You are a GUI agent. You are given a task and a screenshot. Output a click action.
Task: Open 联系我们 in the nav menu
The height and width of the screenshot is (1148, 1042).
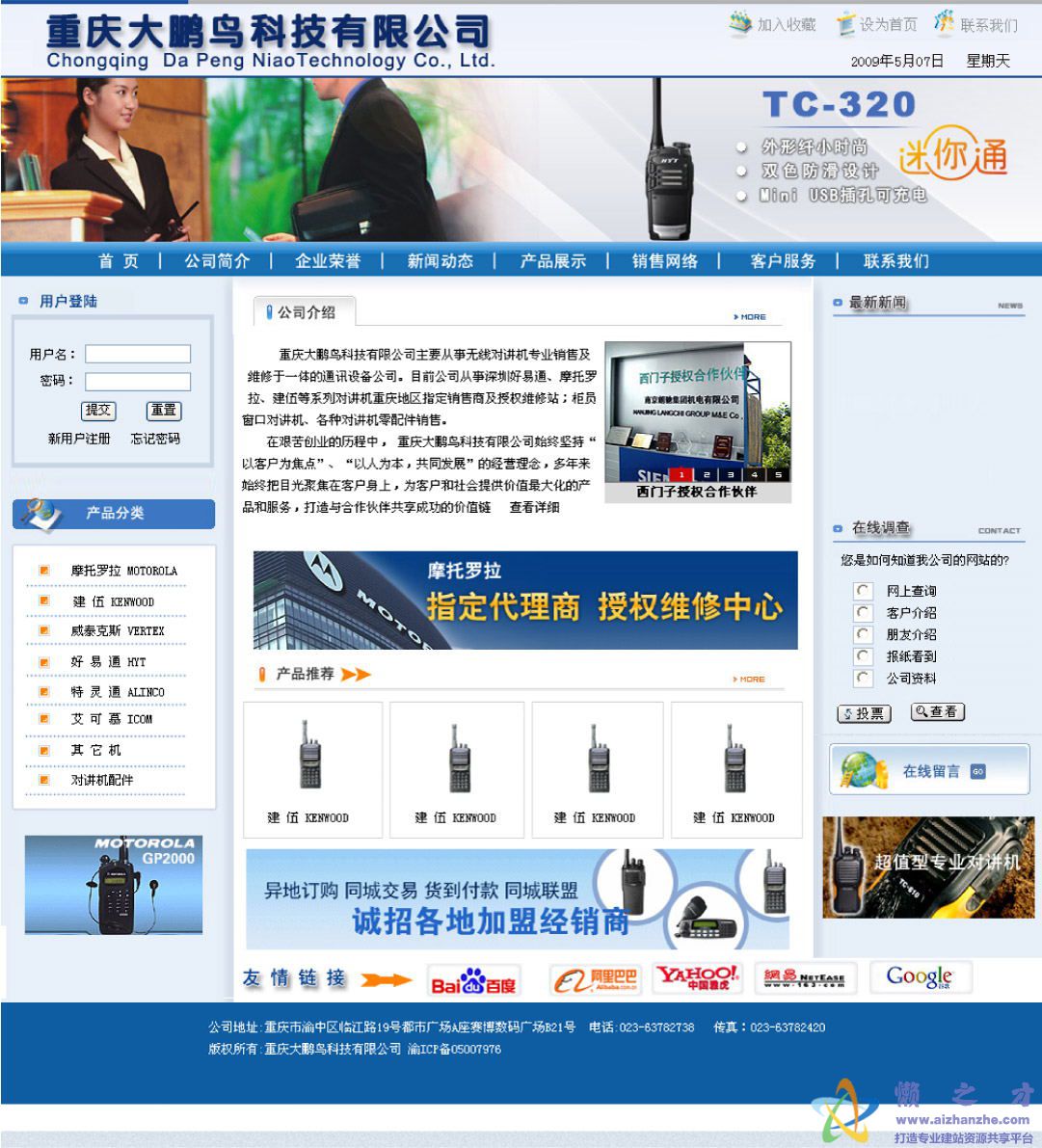895,261
